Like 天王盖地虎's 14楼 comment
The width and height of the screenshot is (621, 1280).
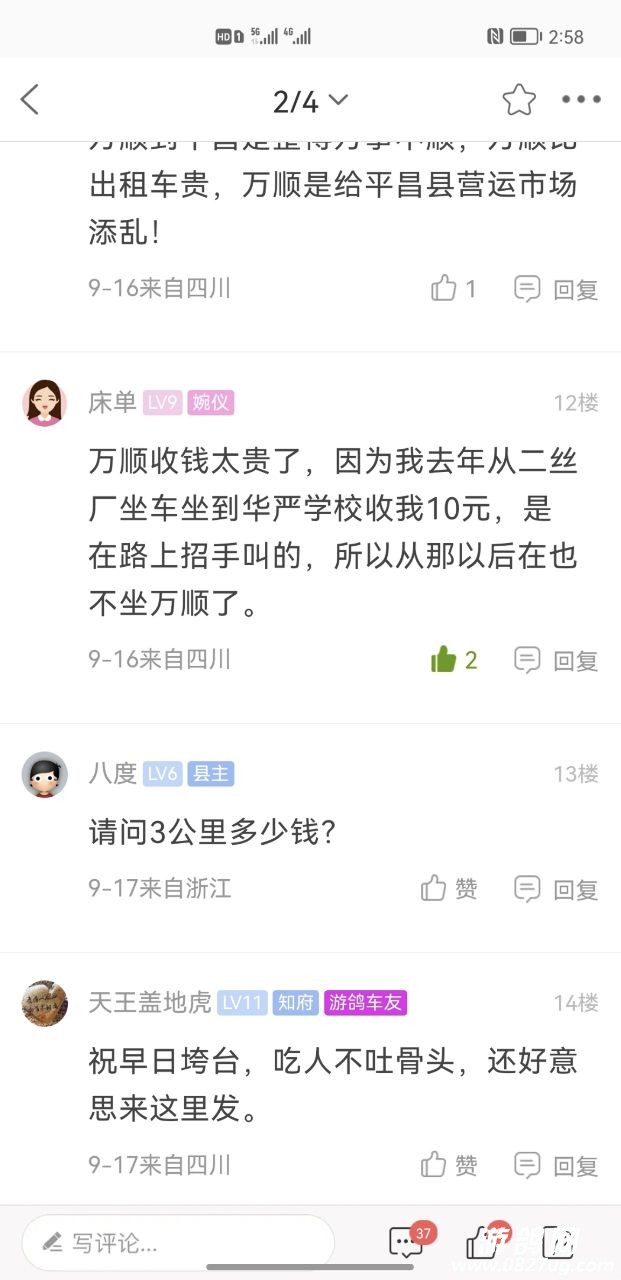(x=449, y=1165)
